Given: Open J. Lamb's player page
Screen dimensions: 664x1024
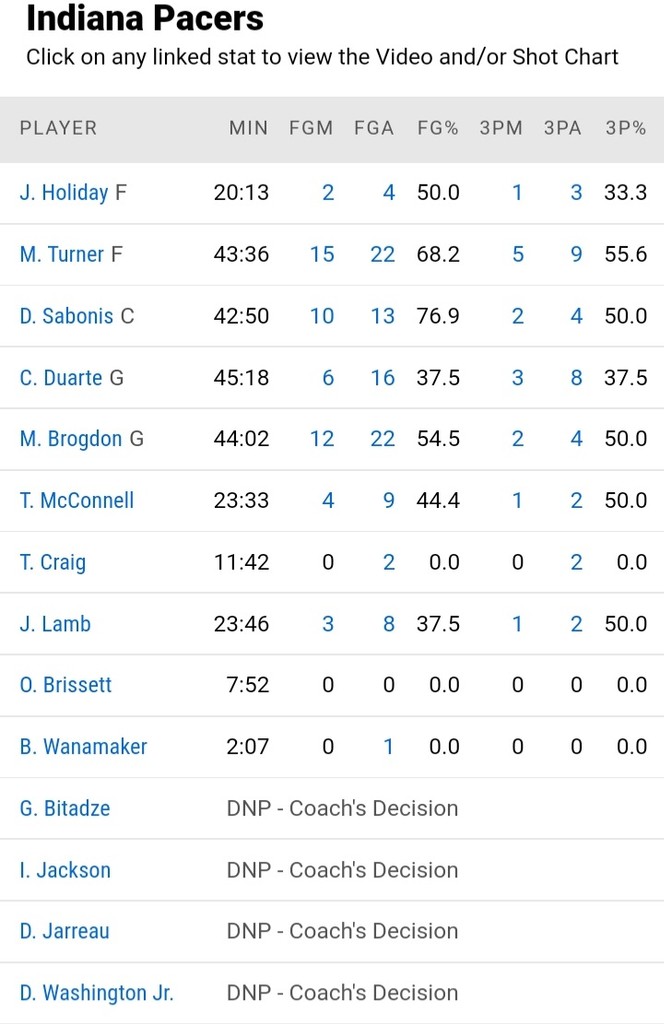Looking at the screenshot, I should tap(55, 624).
